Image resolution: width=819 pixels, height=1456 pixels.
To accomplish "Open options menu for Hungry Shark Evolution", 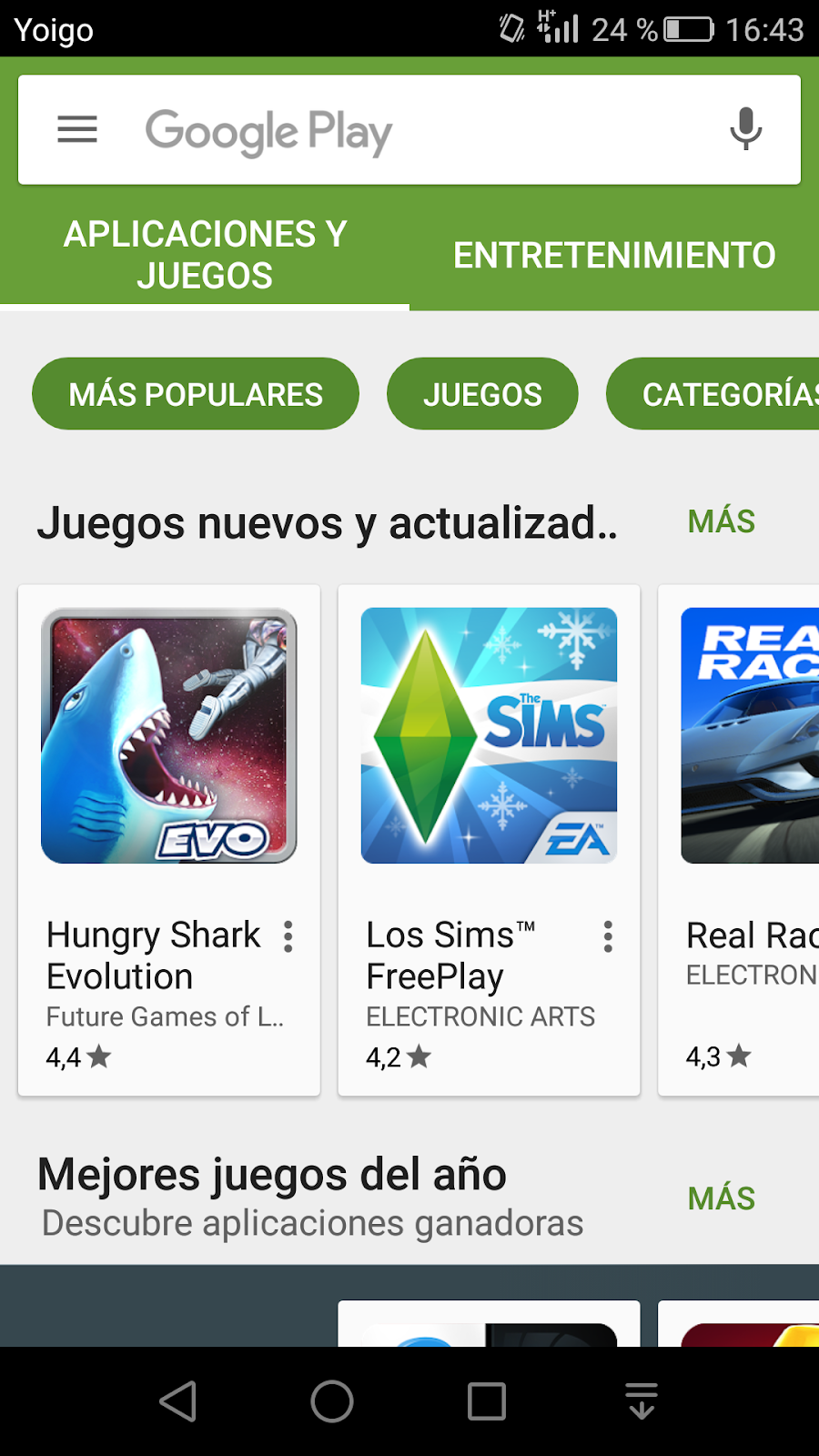I will (x=288, y=936).
